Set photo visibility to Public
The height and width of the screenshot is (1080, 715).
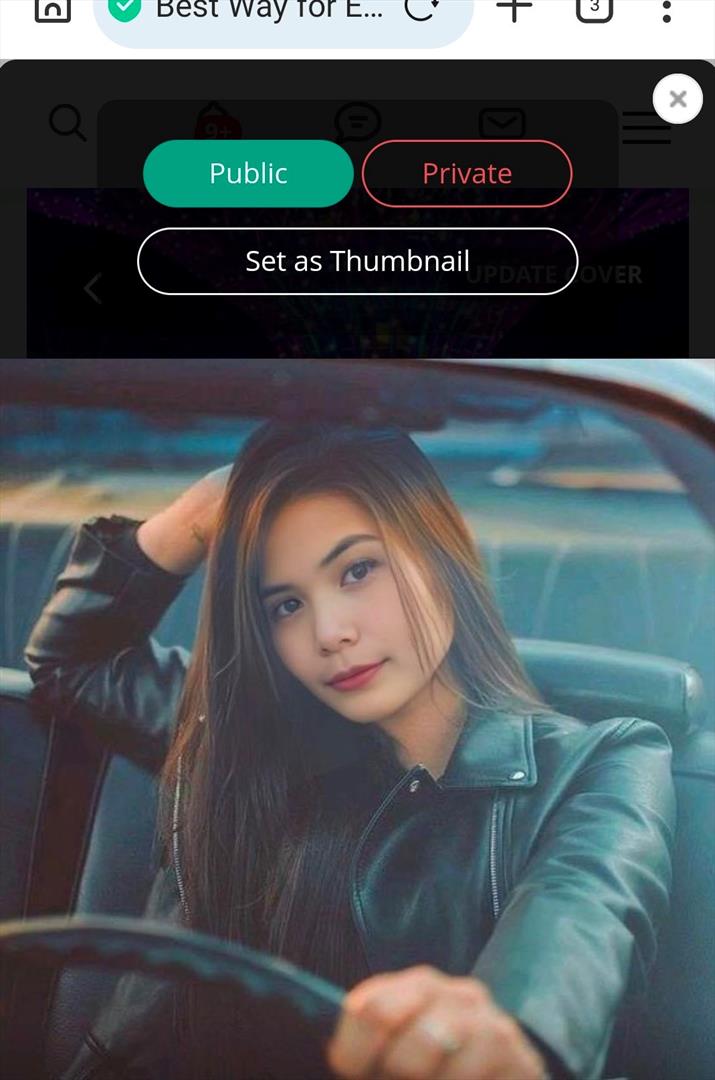coord(248,173)
